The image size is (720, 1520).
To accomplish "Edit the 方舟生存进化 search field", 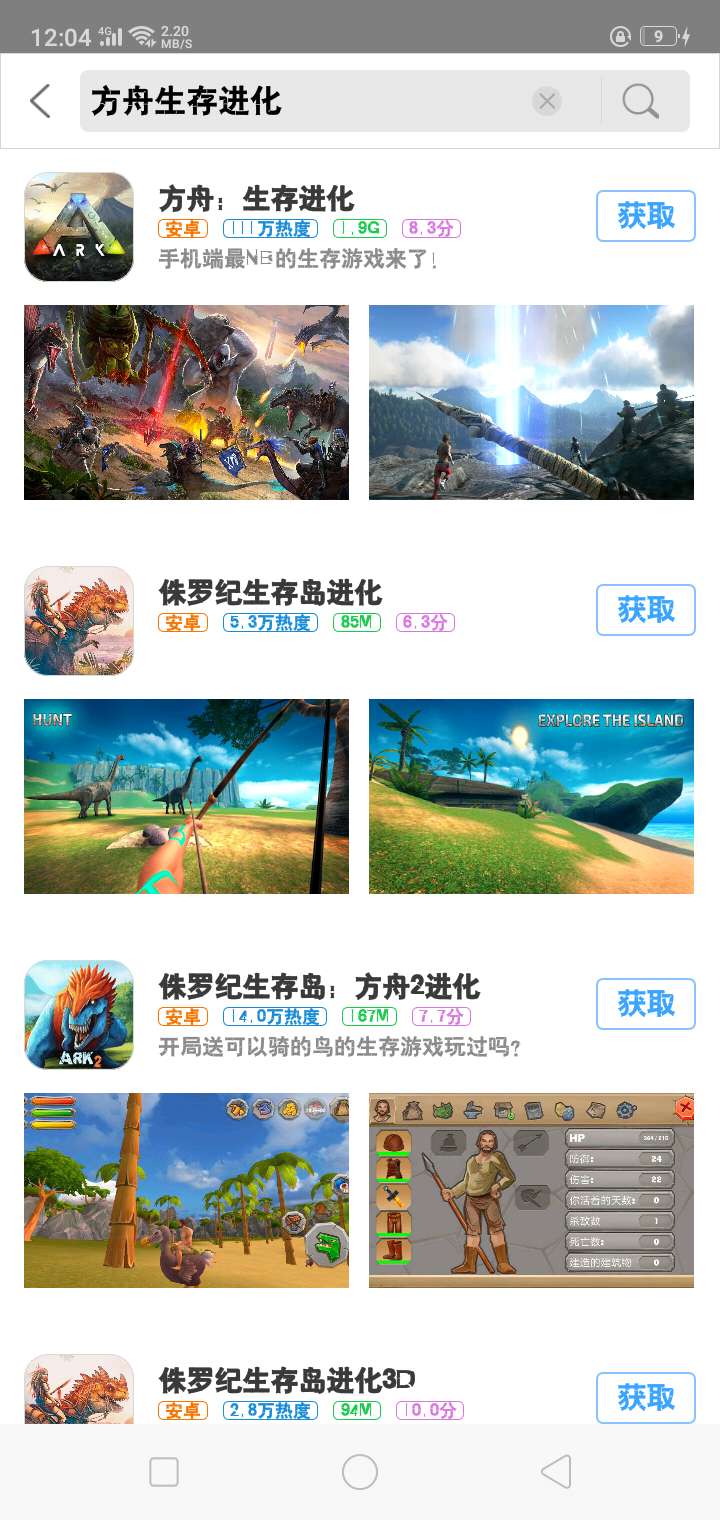I will (300, 101).
